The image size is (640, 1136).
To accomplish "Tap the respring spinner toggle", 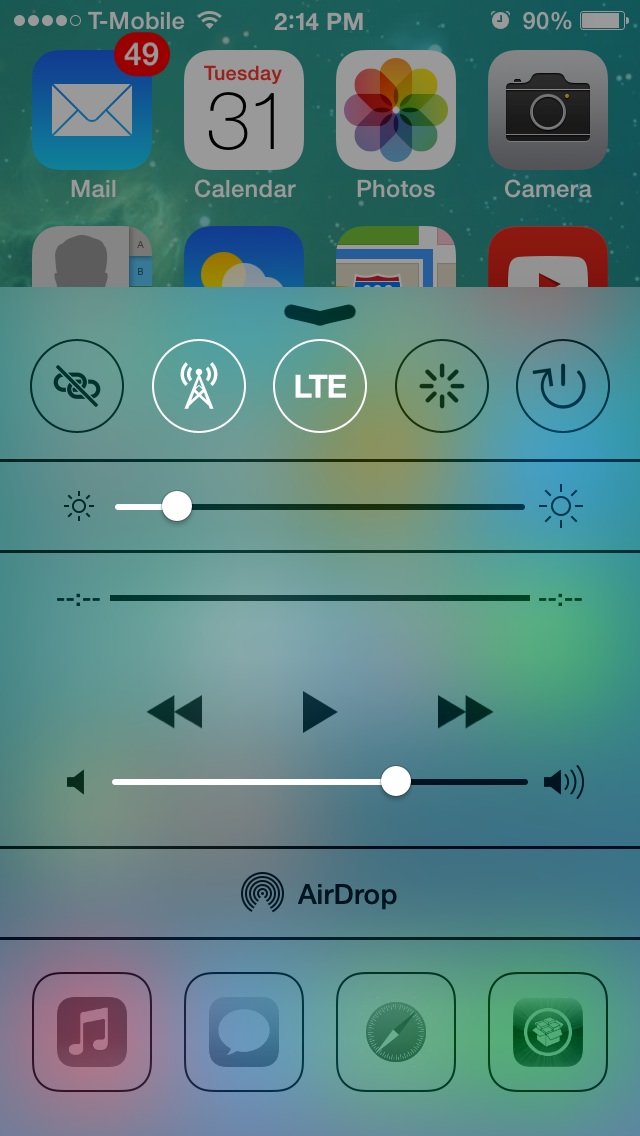I will pyautogui.click(x=441, y=386).
